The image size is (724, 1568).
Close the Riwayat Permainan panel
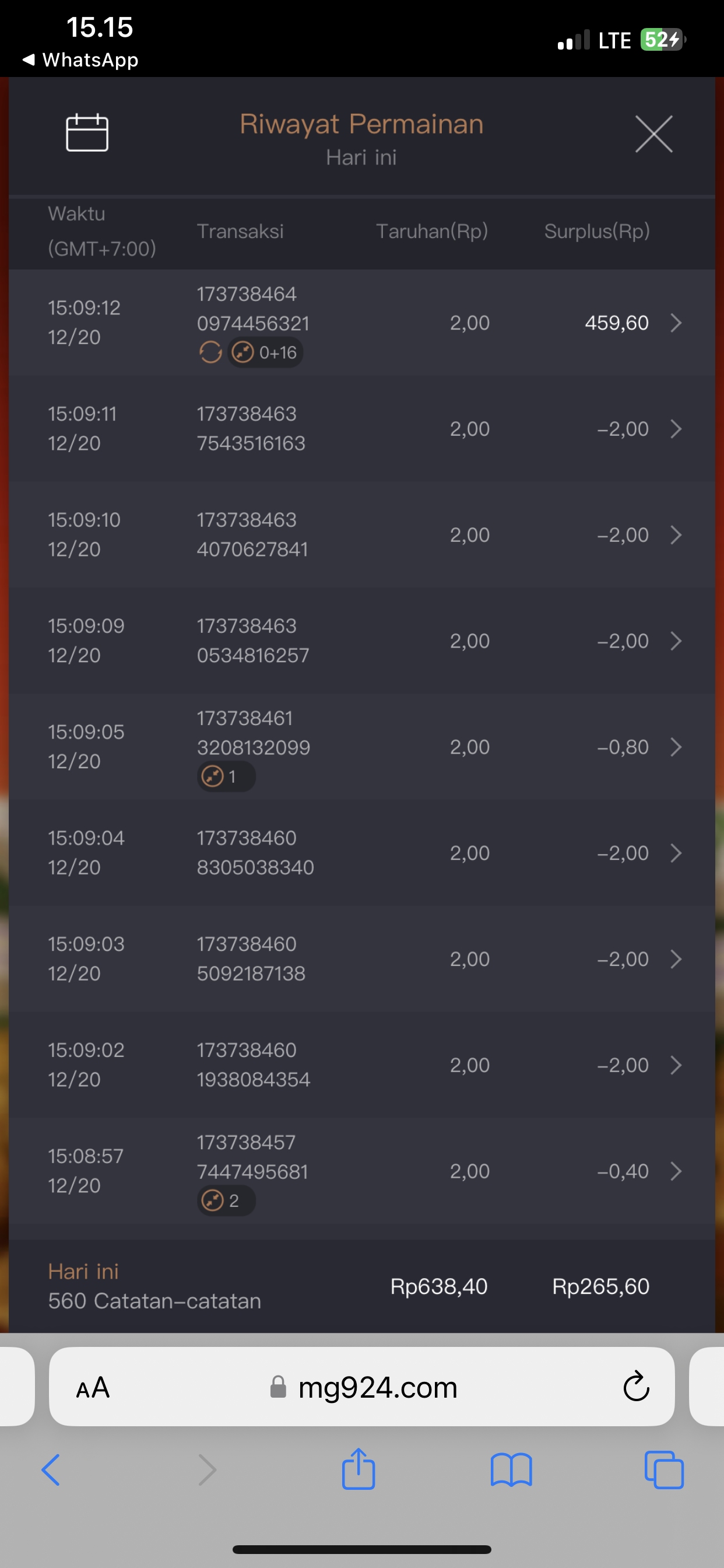point(653,134)
